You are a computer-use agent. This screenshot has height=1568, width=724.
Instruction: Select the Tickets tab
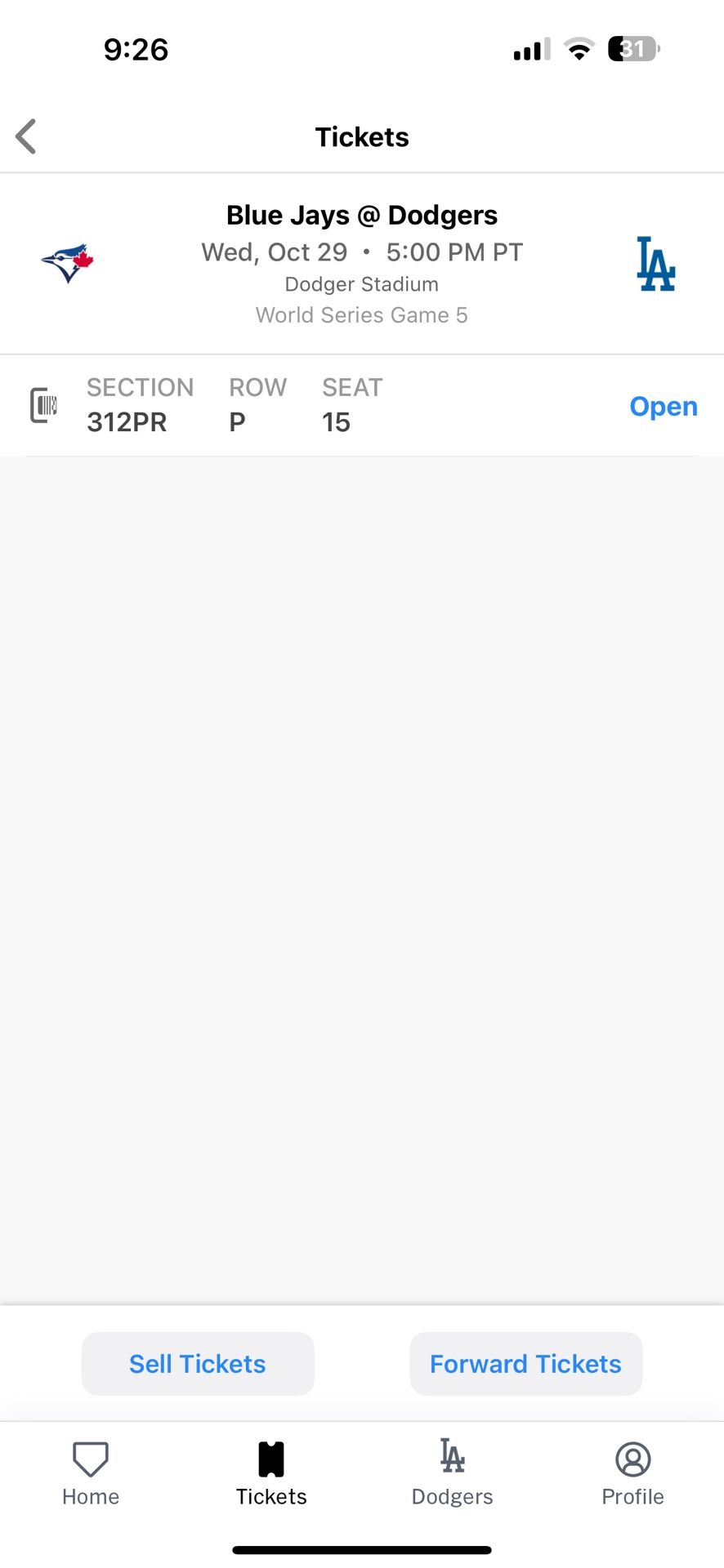coord(271,1473)
